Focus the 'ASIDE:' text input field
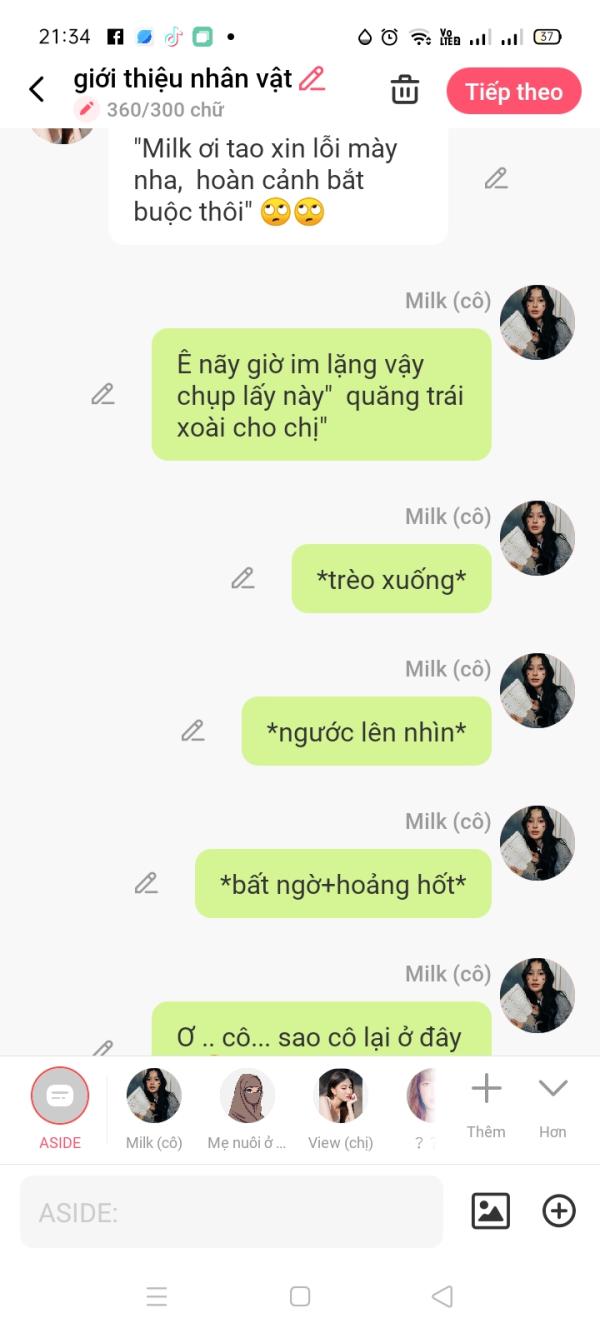 (230, 1212)
